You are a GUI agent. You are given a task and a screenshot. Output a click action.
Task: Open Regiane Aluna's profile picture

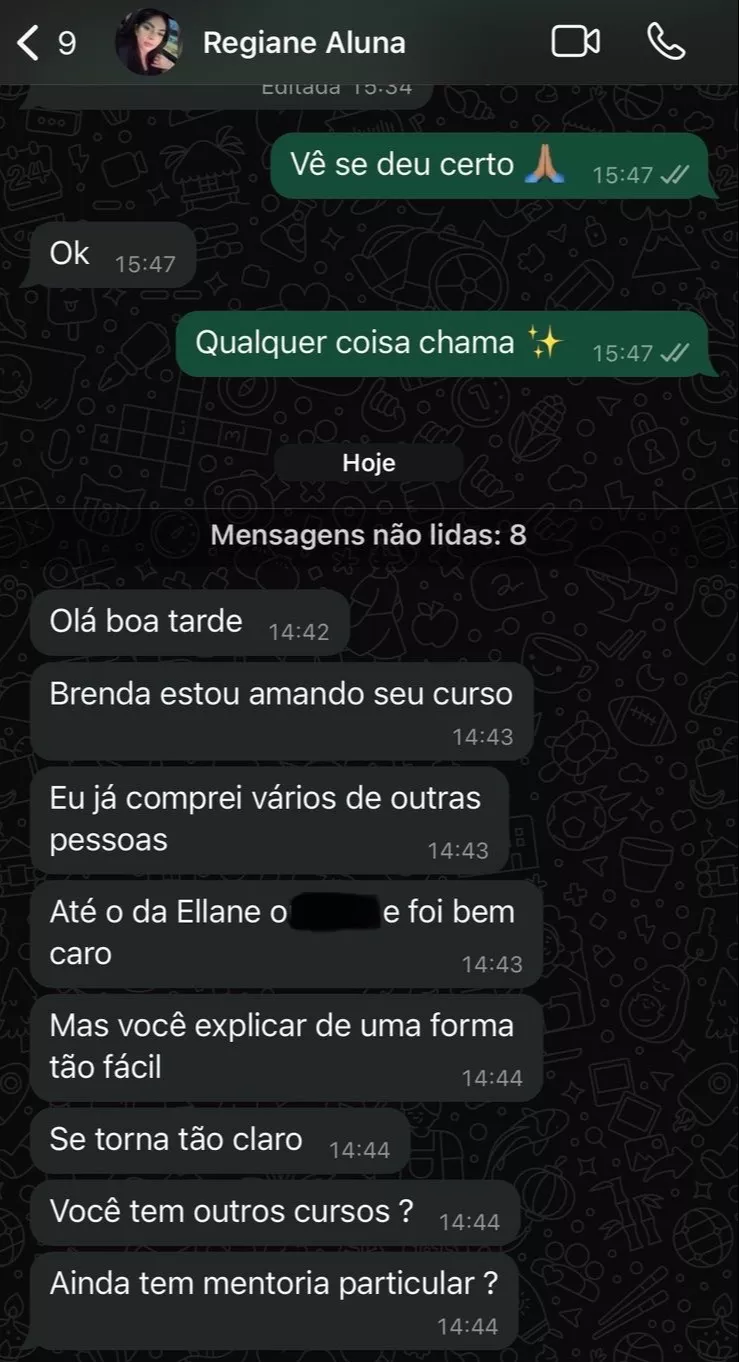tap(148, 43)
